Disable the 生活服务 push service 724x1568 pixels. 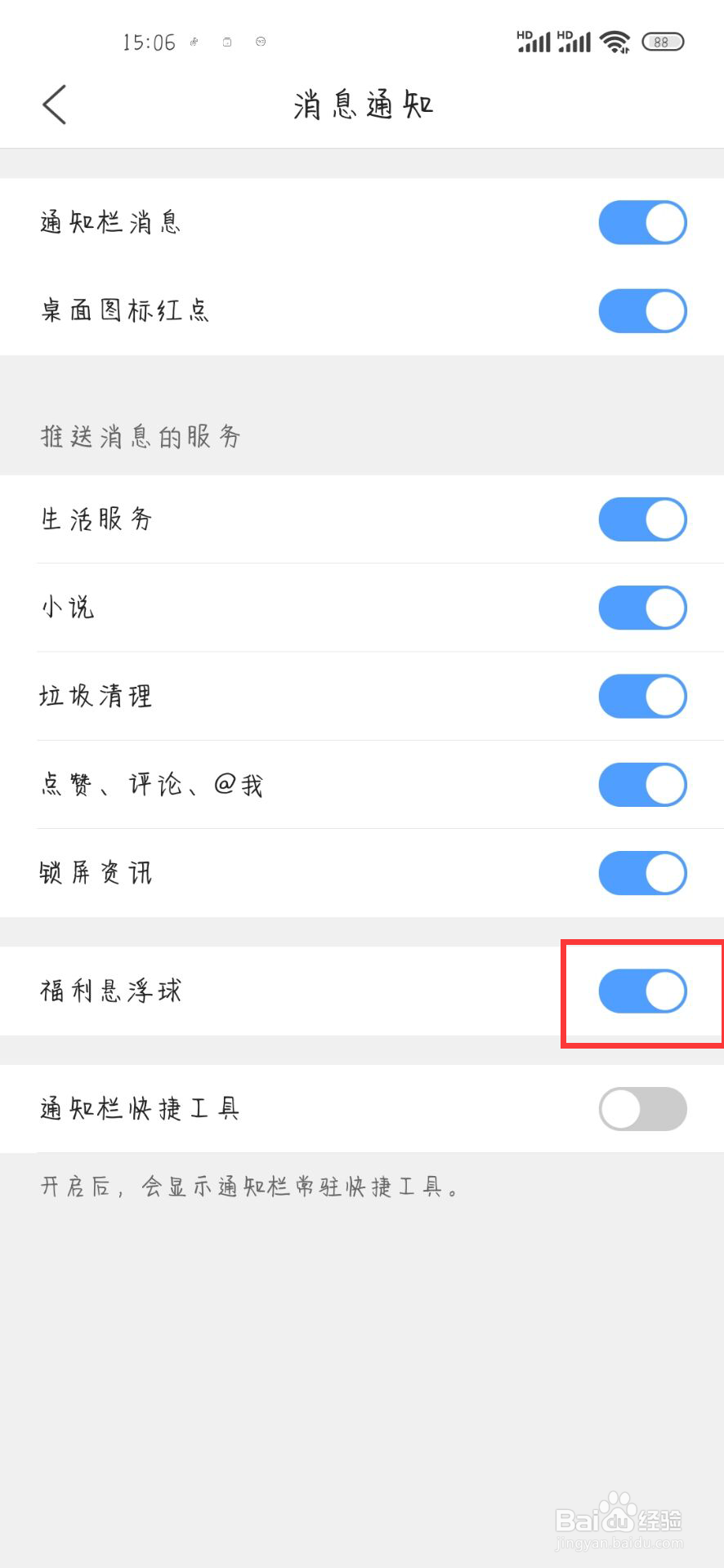(642, 519)
